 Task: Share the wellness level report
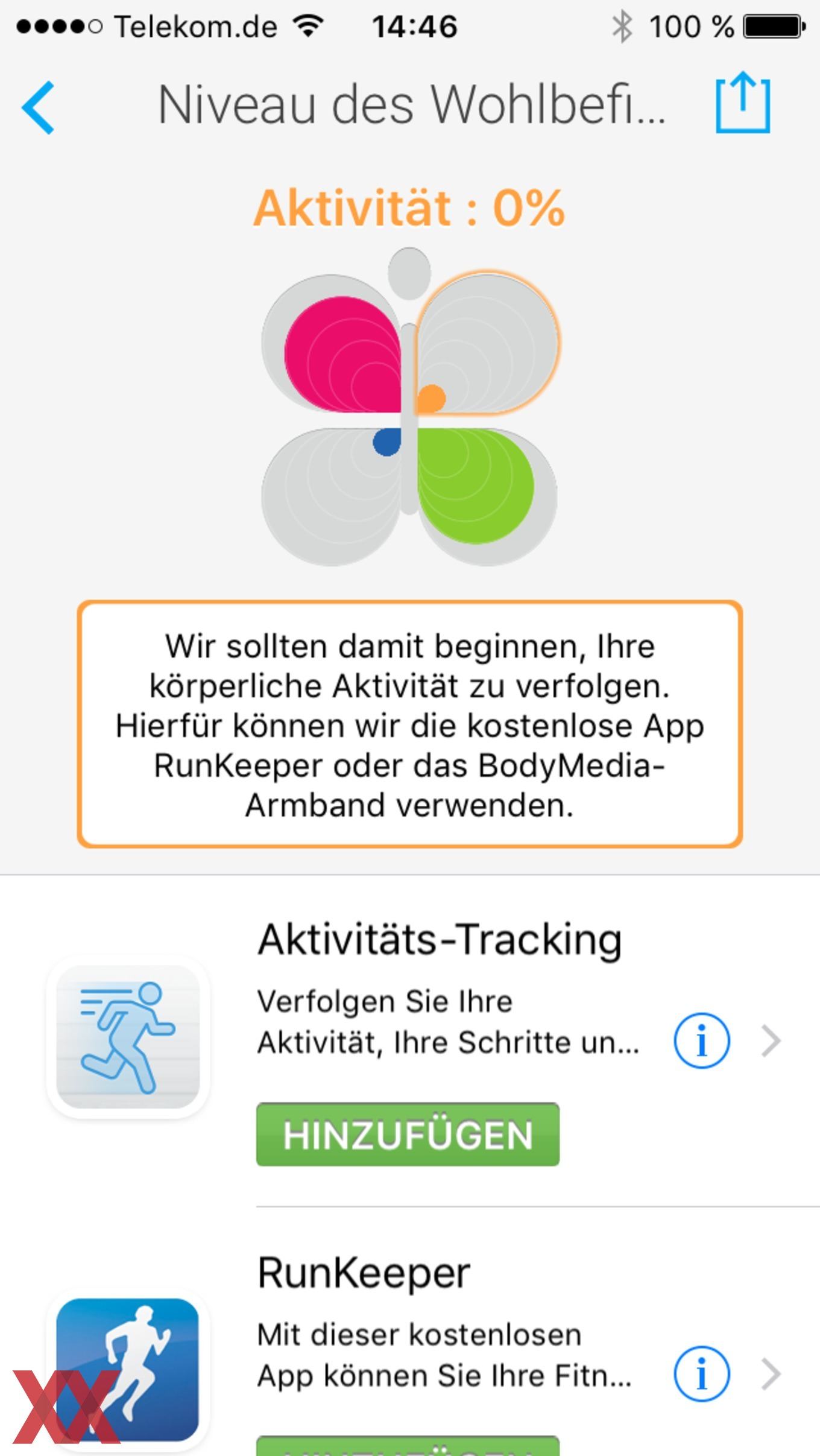743,103
